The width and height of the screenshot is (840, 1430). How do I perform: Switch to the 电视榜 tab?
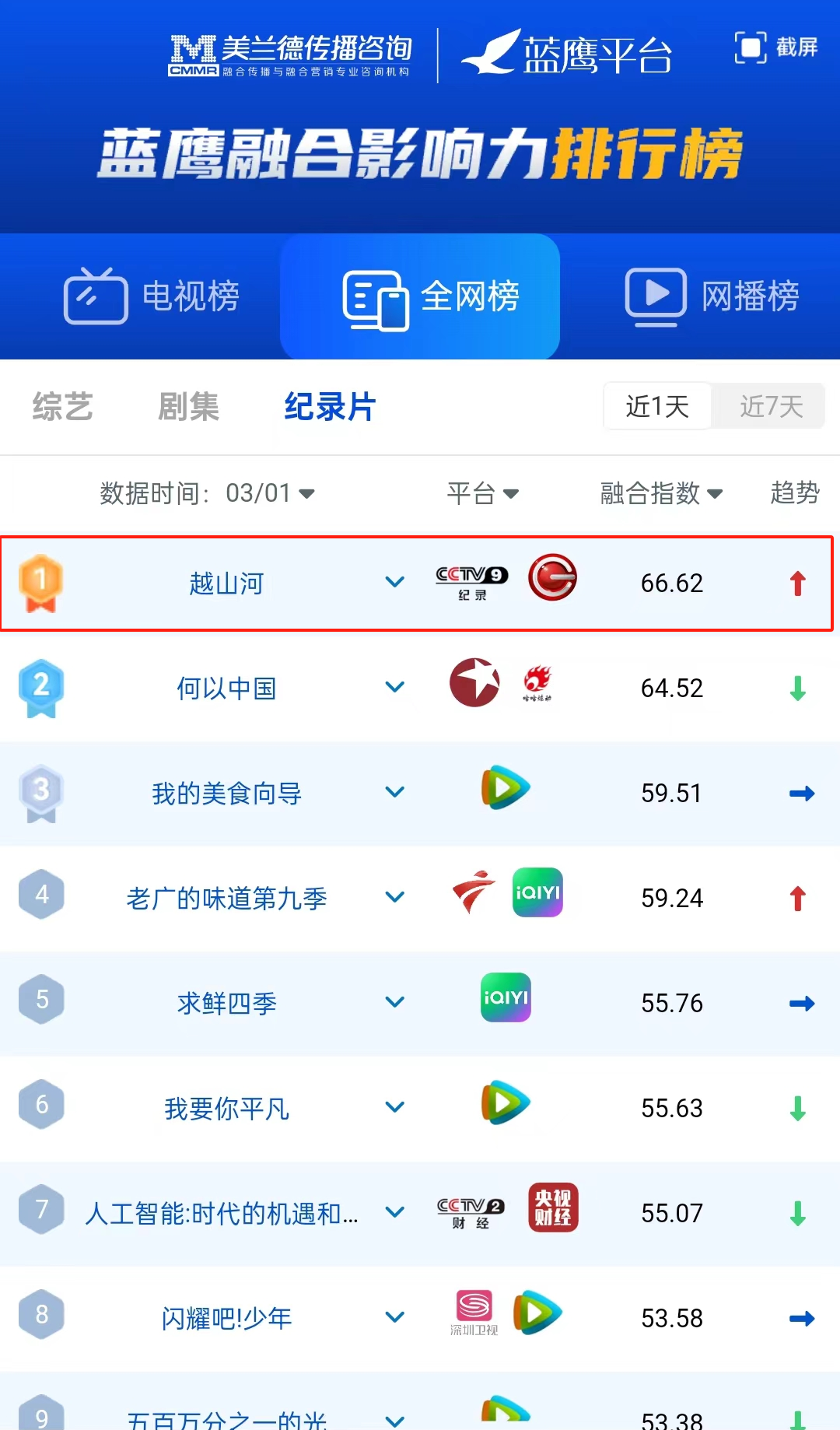click(152, 296)
